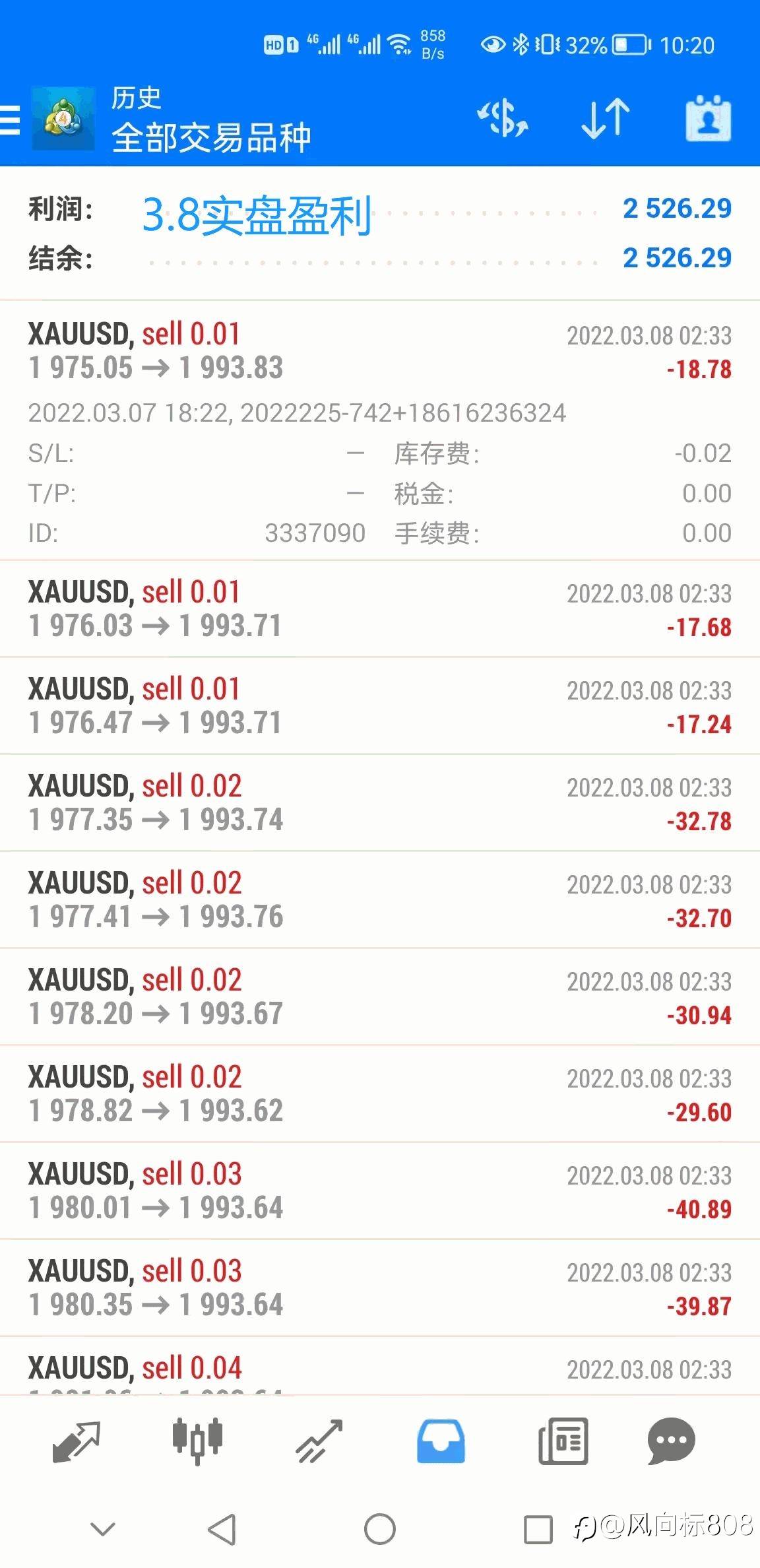Image resolution: width=760 pixels, height=1568 pixels.
Task: Go back with the system back button
Action: click(222, 1529)
